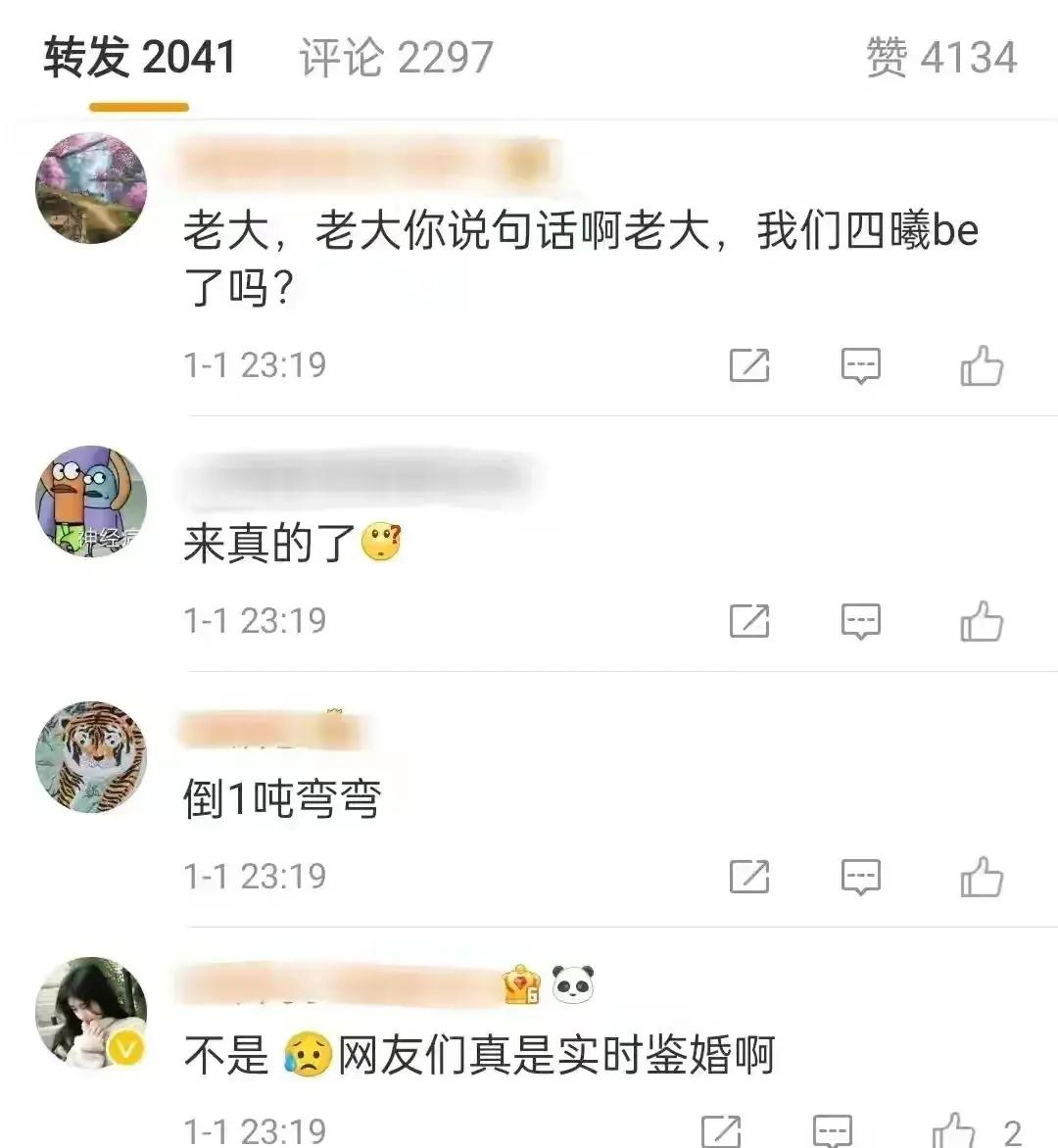1058x1148 pixels.
Task: Repost the comment '来真的了'
Action: click(x=749, y=622)
